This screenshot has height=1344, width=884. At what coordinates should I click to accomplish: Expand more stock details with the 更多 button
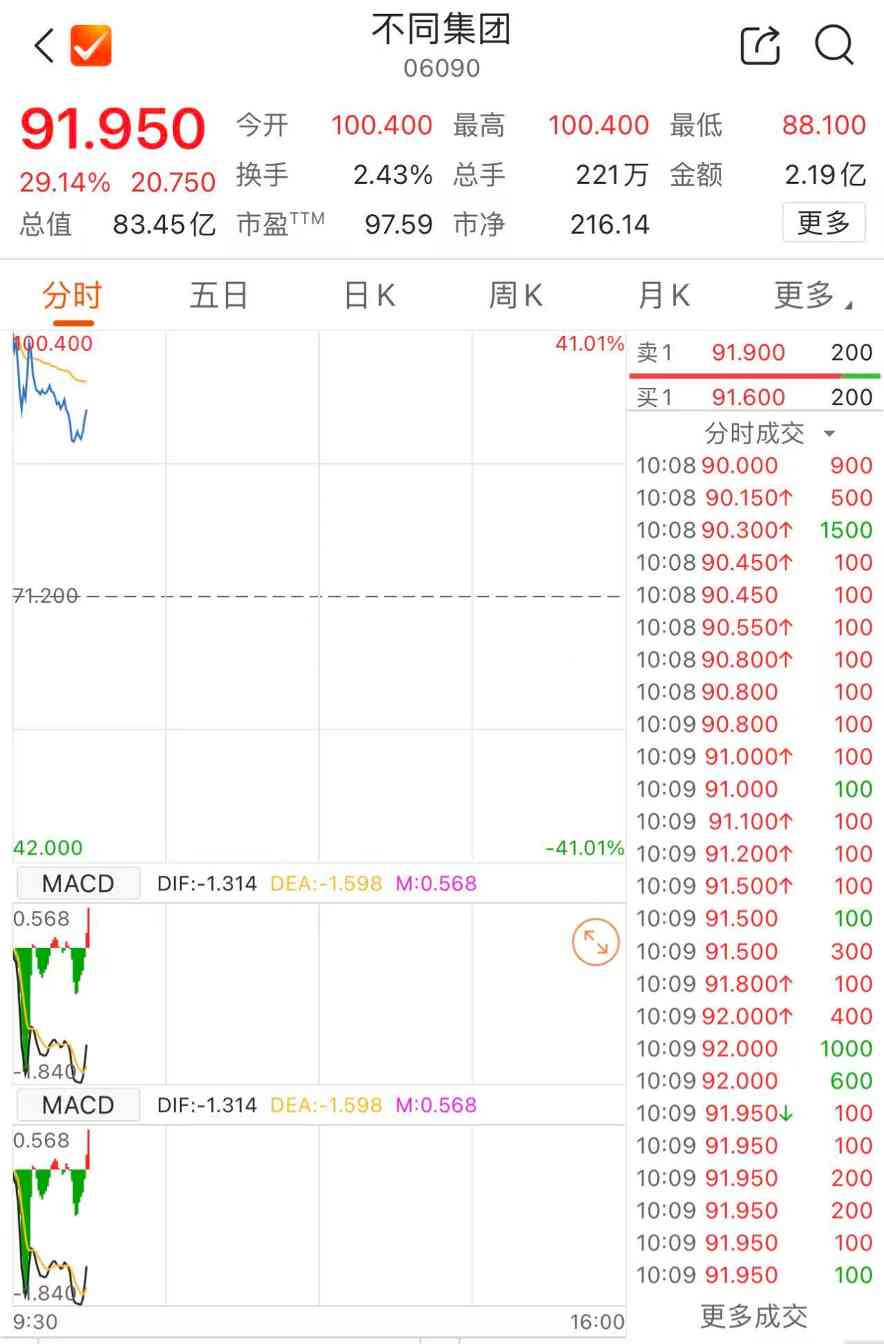click(823, 223)
